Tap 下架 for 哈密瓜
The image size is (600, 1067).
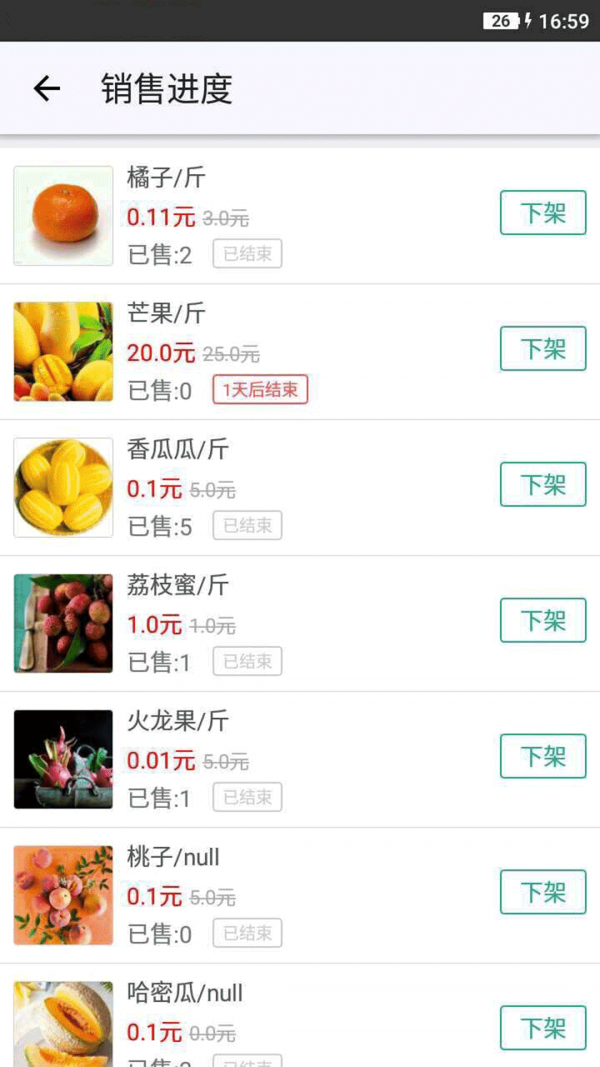pyautogui.click(x=543, y=1028)
